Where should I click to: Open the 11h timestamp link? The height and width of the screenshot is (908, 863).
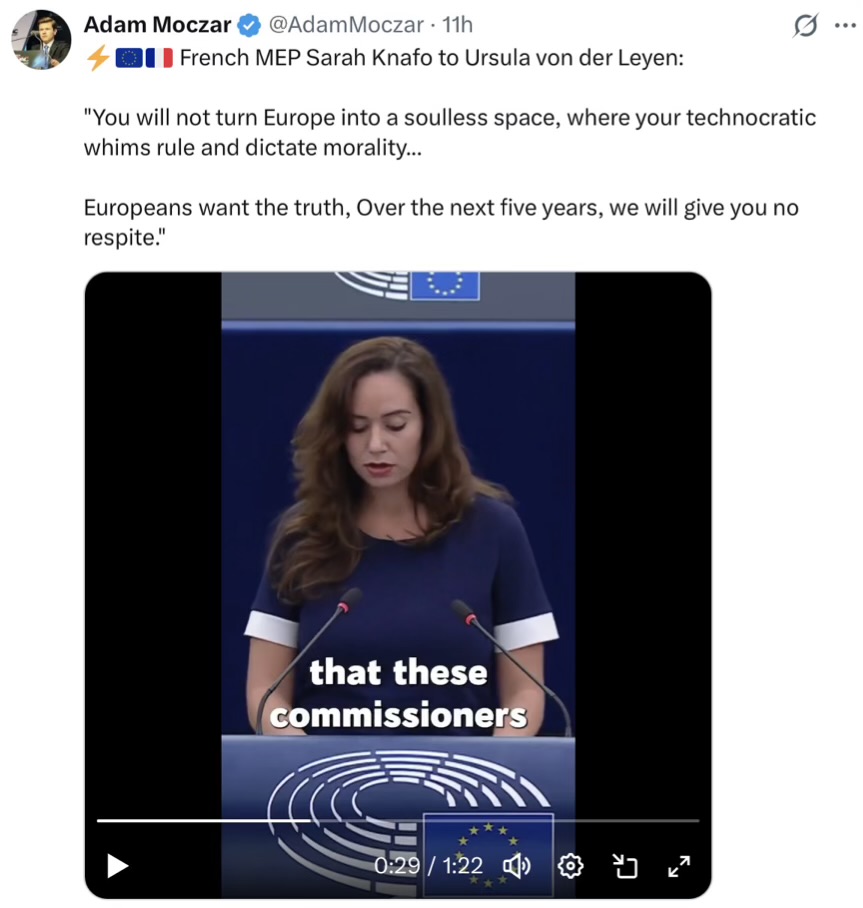(x=458, y=25)
